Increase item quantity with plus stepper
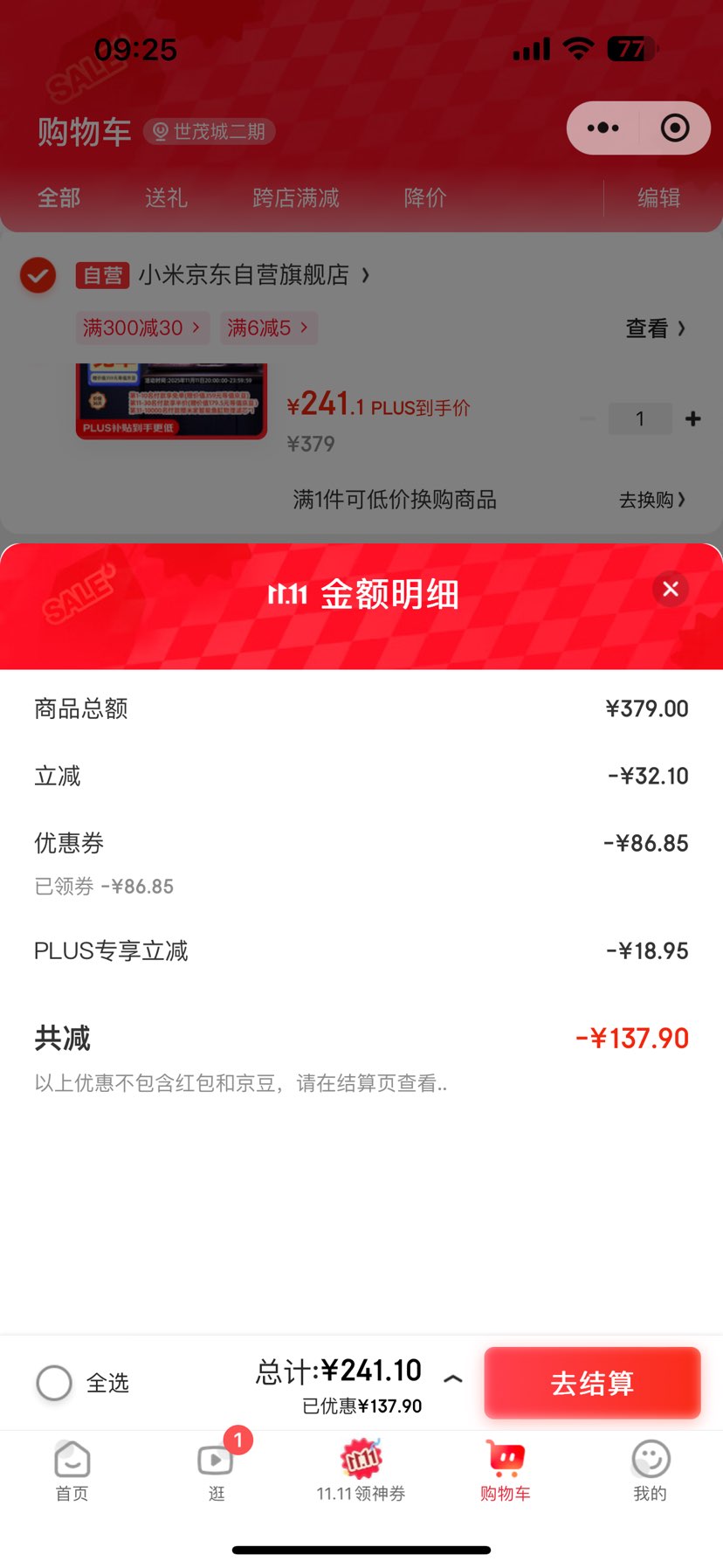The width and height of the screenshot is (723, 1568). tap(692, 418)
